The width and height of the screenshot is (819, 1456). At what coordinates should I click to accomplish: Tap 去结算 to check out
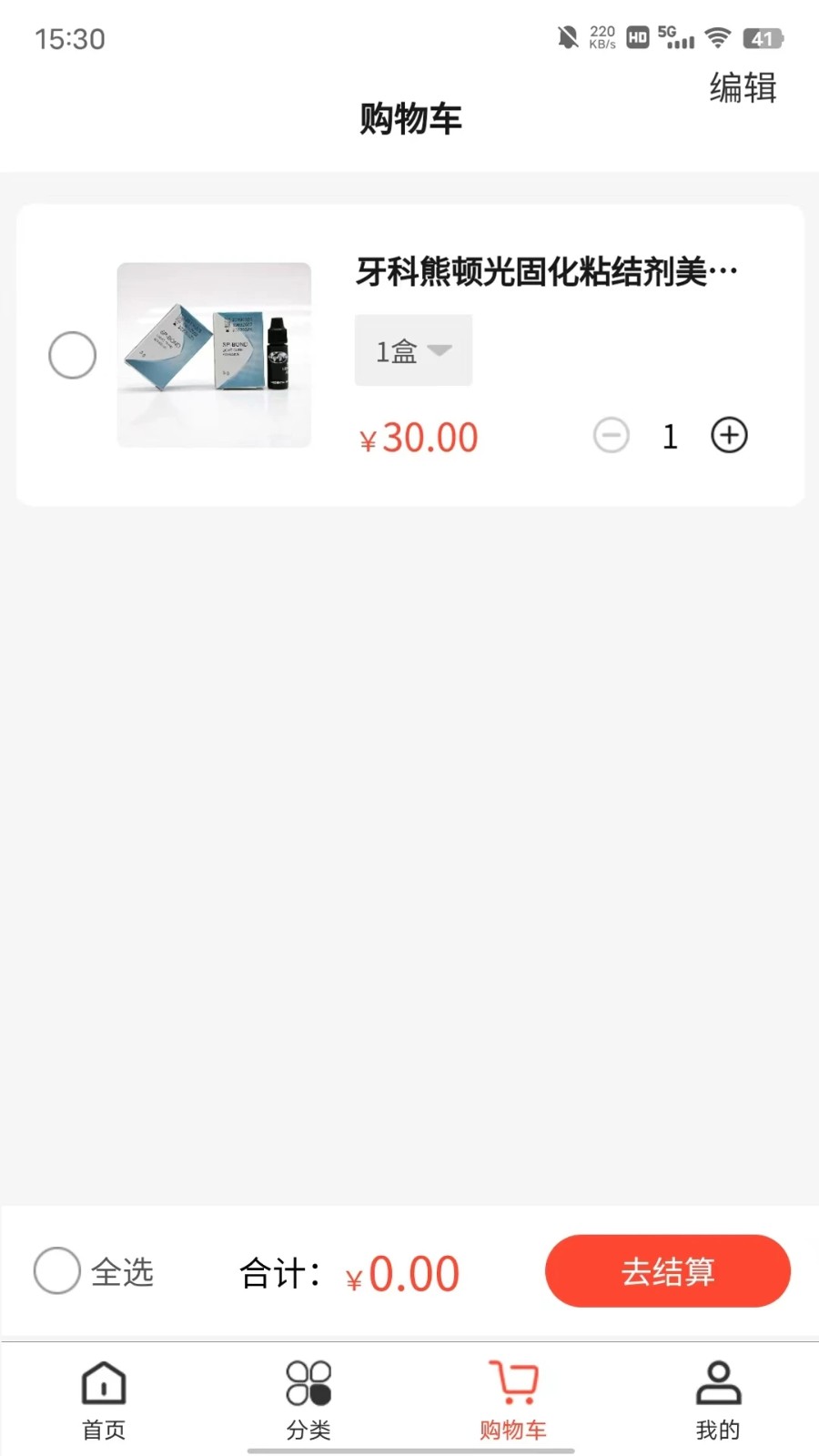667,1270
